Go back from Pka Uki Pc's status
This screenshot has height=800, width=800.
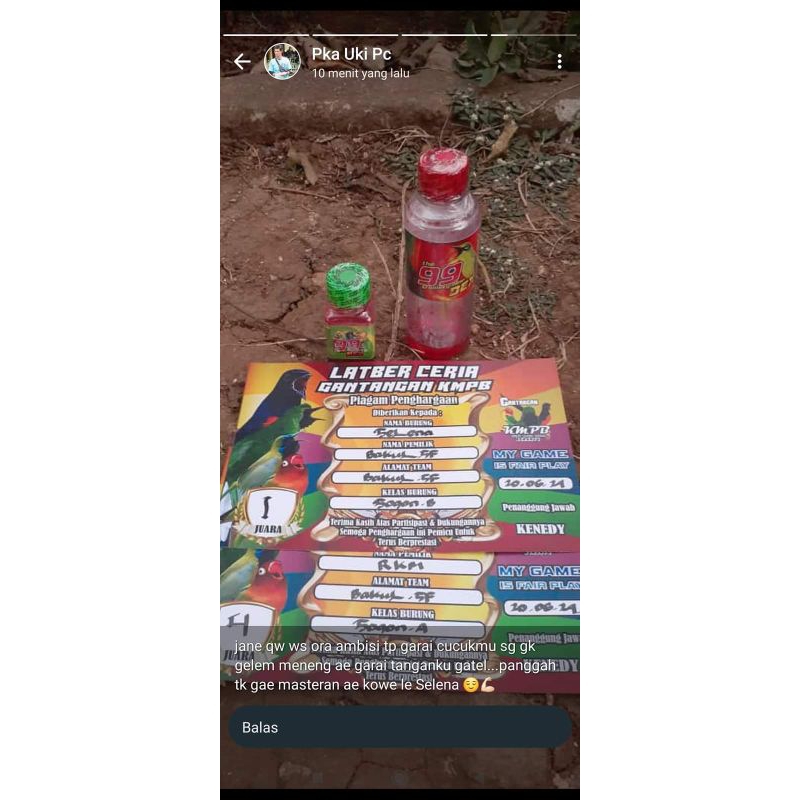[242, 62]
